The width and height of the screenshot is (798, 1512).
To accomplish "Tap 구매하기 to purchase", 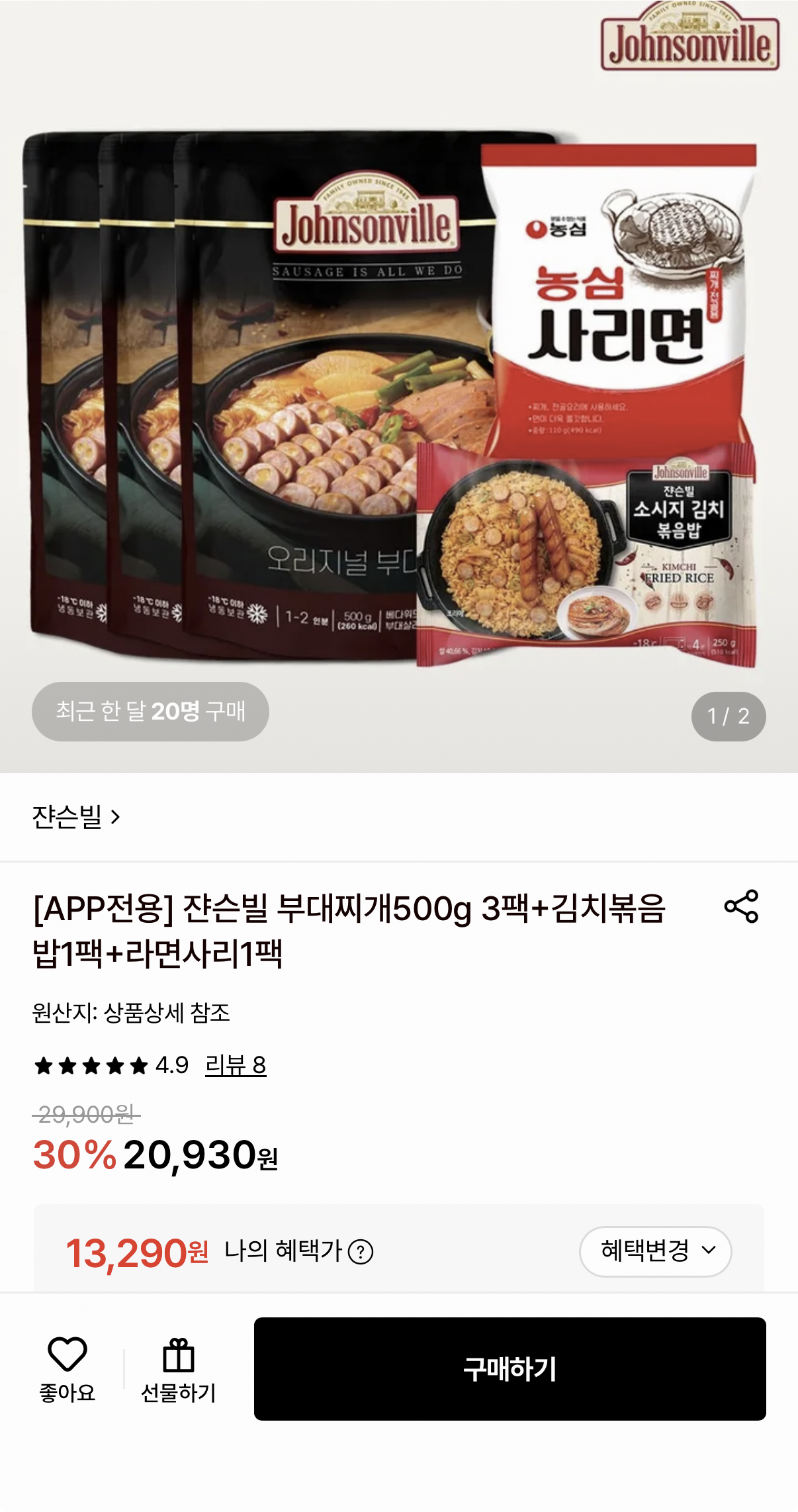I will [x=510, y=1369].
